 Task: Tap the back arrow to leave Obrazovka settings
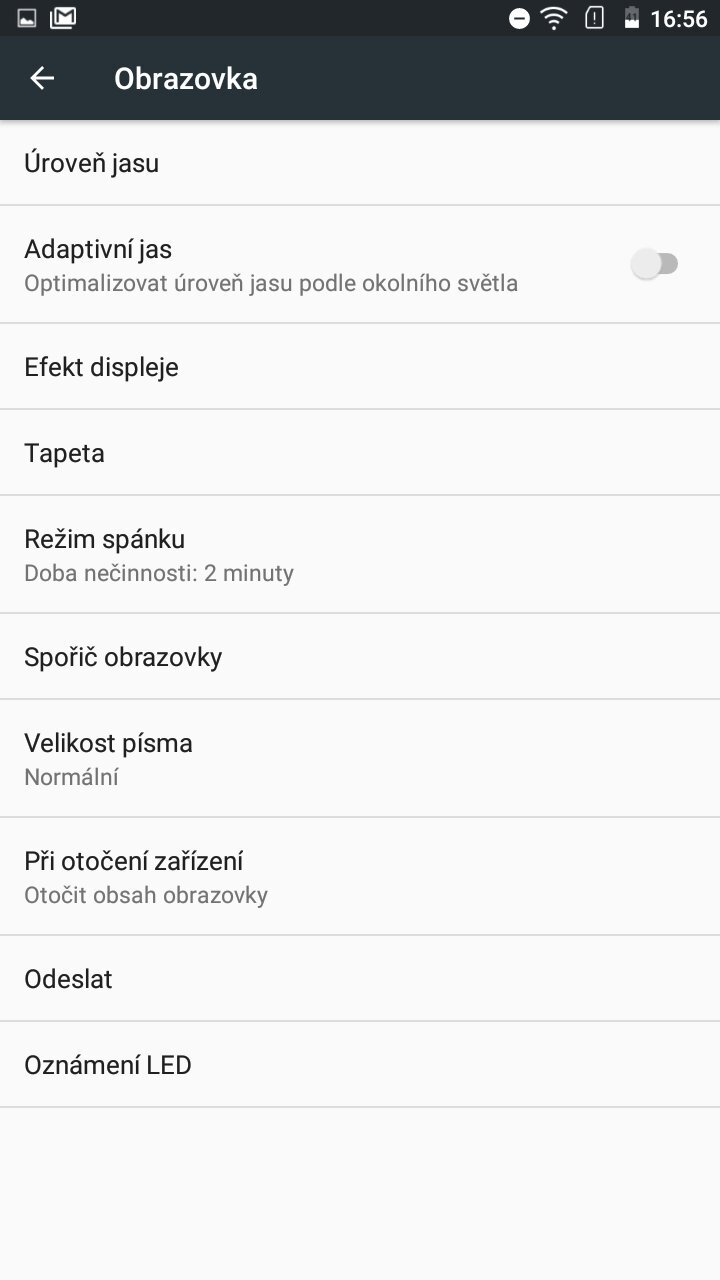click(42, 78)
